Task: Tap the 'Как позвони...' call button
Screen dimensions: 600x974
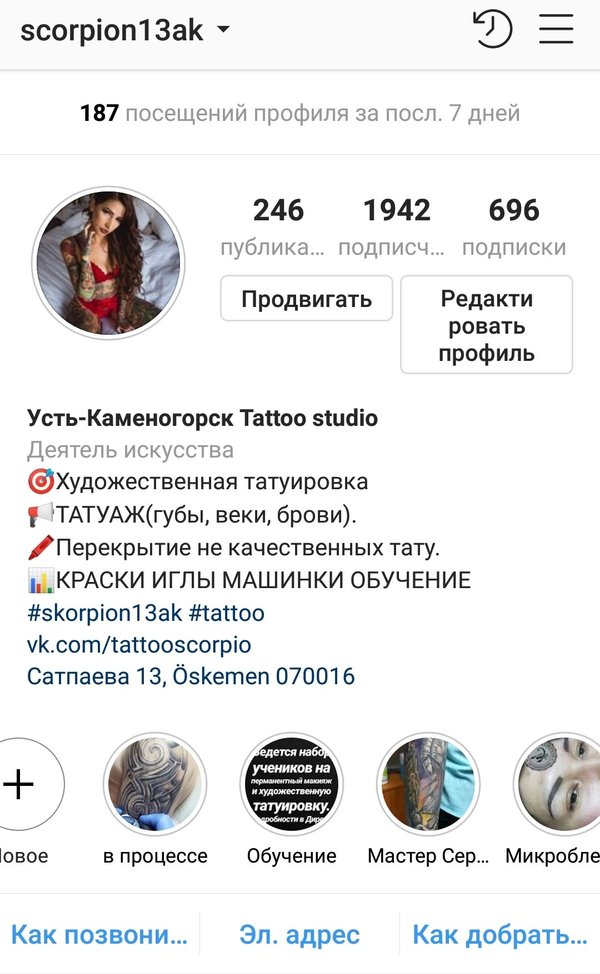Action: click(x=99, y=935)
